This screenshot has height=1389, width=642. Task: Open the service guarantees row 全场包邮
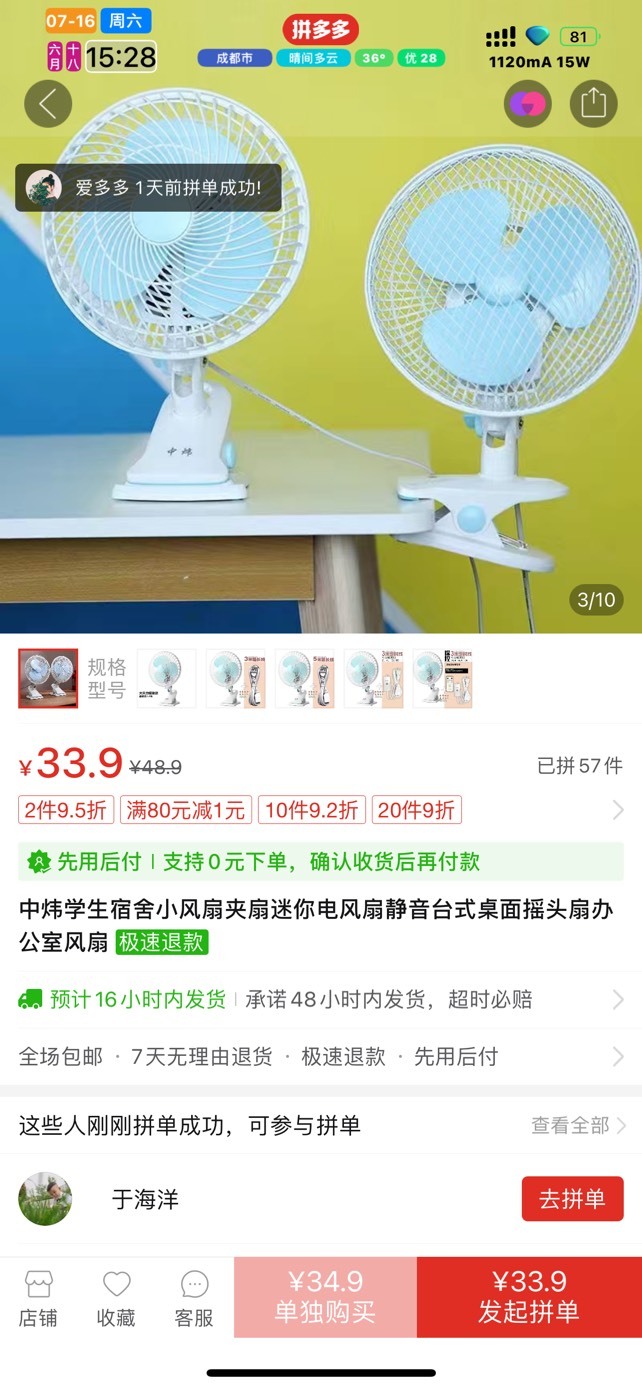(x=321, y=1057)
